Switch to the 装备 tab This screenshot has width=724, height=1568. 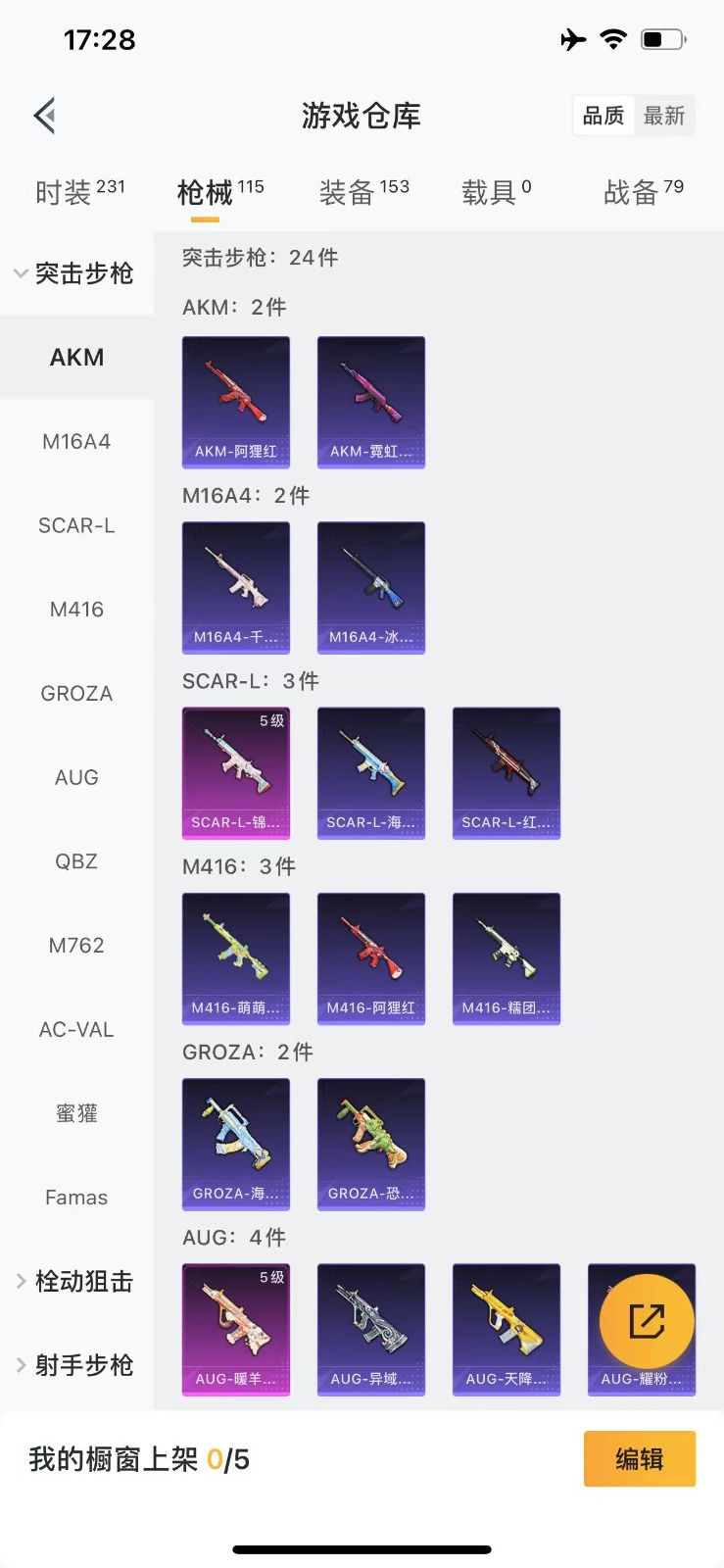363,192
